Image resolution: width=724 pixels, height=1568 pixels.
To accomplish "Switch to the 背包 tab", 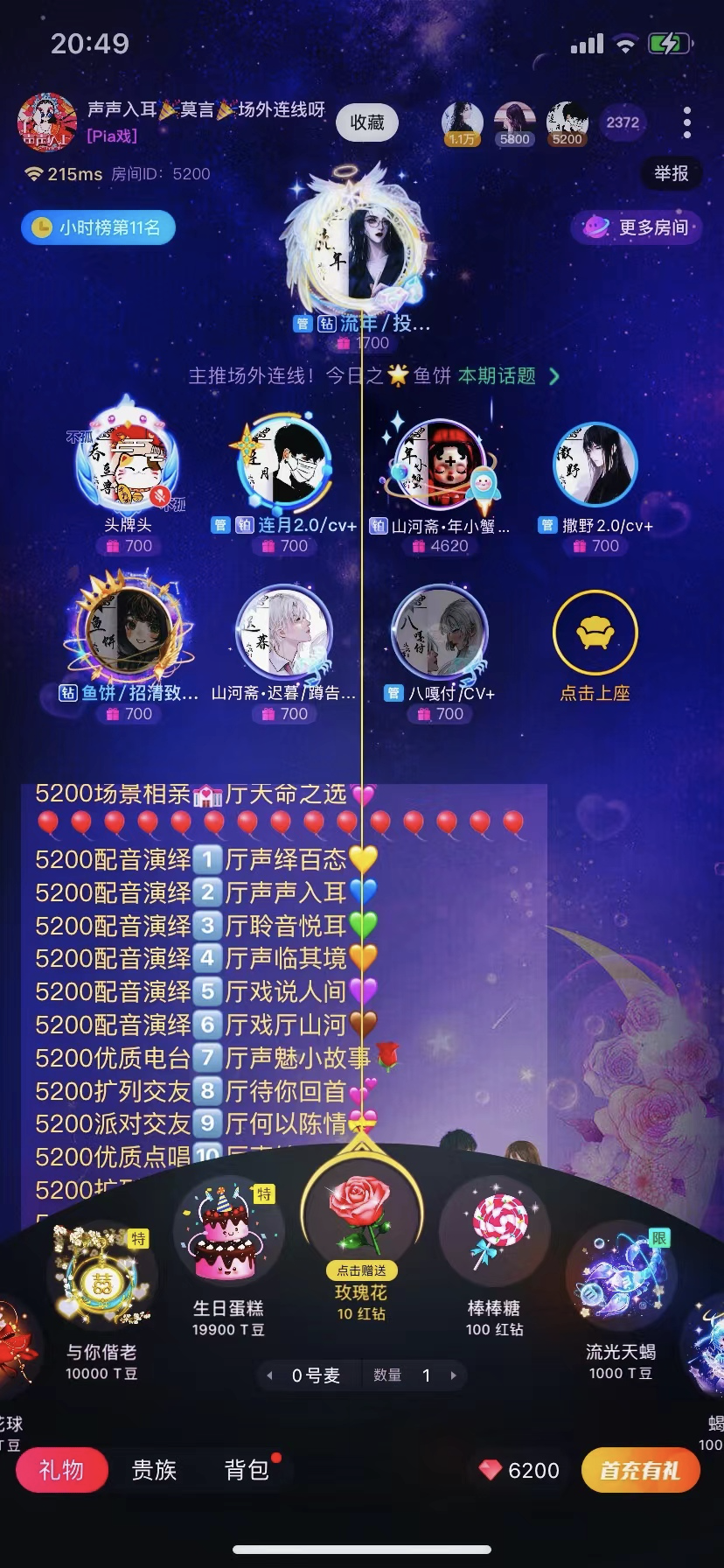I will coord(247,1470).
